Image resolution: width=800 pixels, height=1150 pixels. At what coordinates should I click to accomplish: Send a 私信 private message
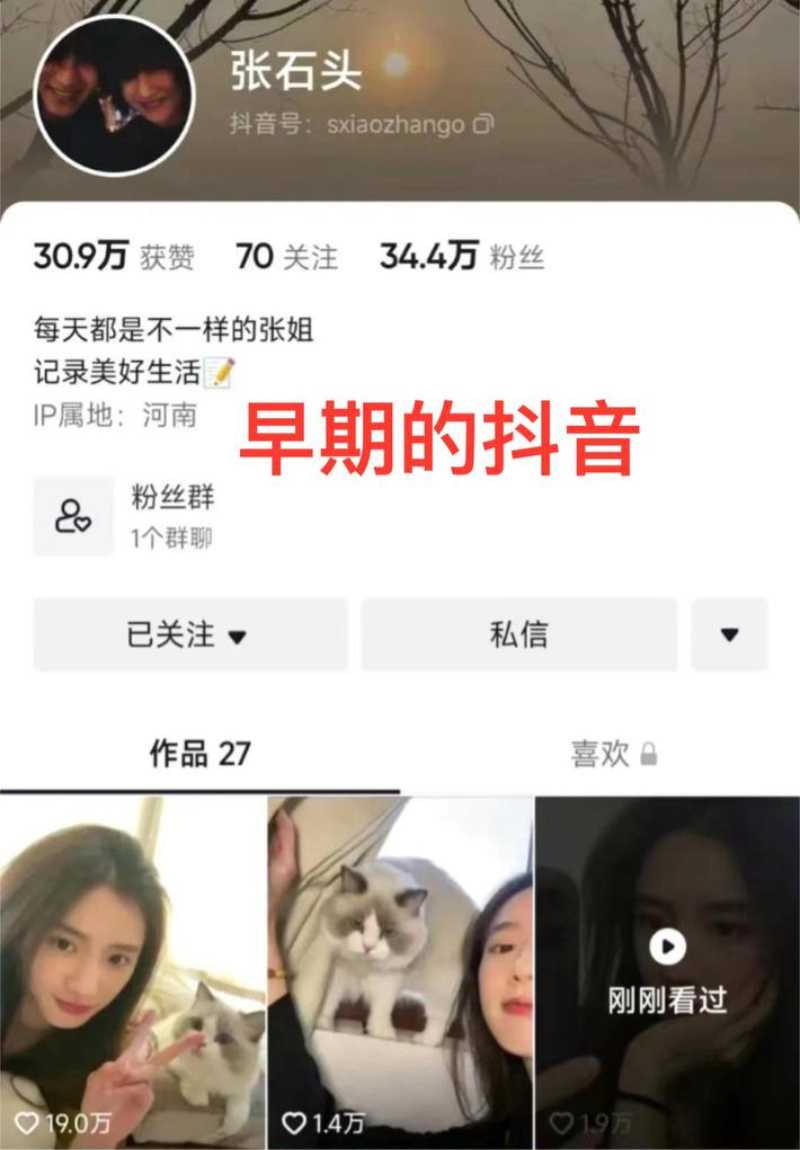point(519,635)
